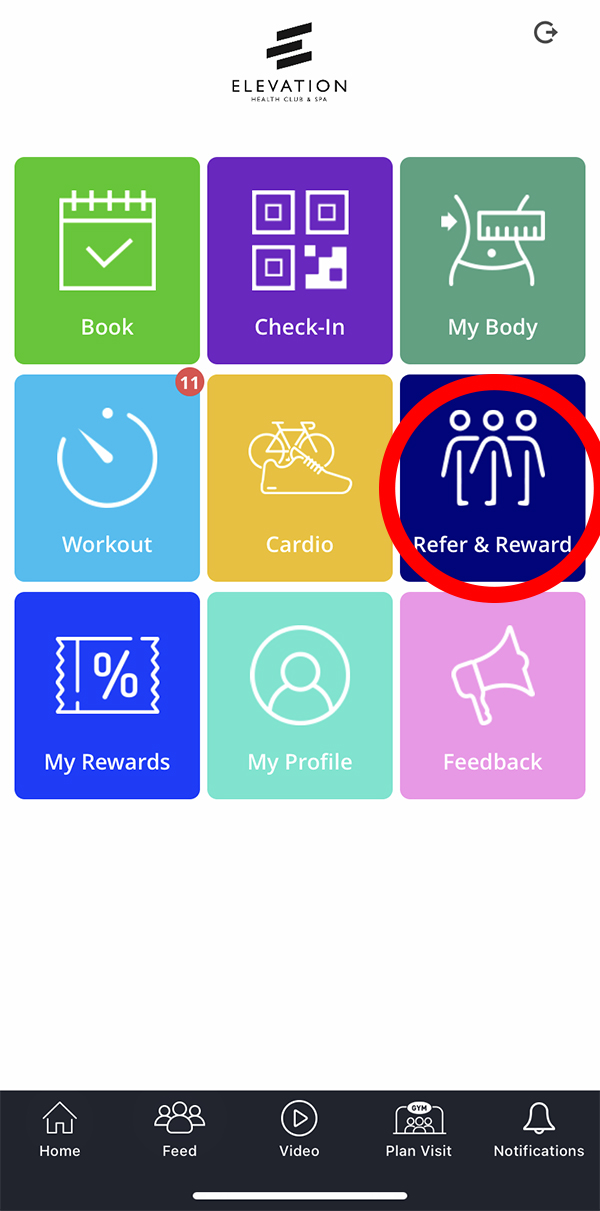The width and height of the screenshot is (600, 1211).
Task: Open the Feedback tile
Action: pos(493,696)
